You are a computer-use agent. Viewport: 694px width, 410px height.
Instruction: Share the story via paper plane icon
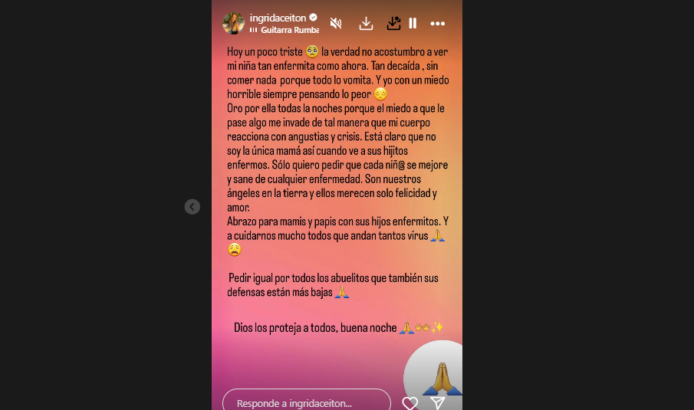[x=438, y=403]
